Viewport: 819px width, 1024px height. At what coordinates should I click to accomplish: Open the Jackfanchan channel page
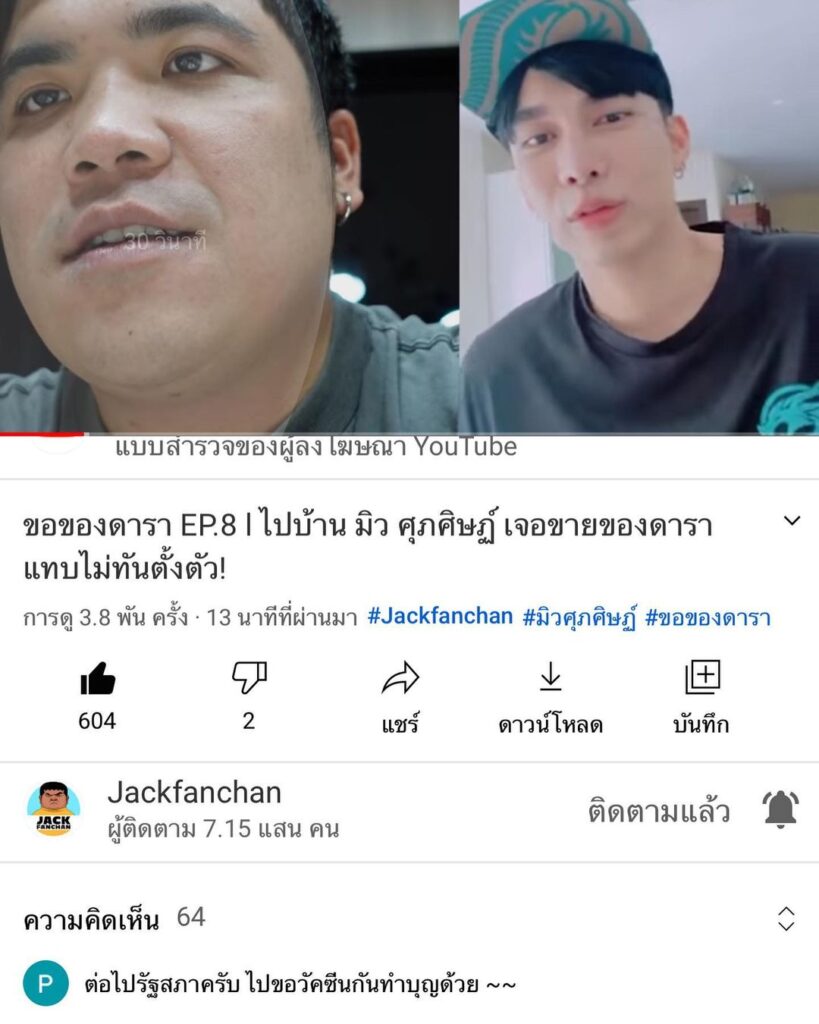click(194, 793)
